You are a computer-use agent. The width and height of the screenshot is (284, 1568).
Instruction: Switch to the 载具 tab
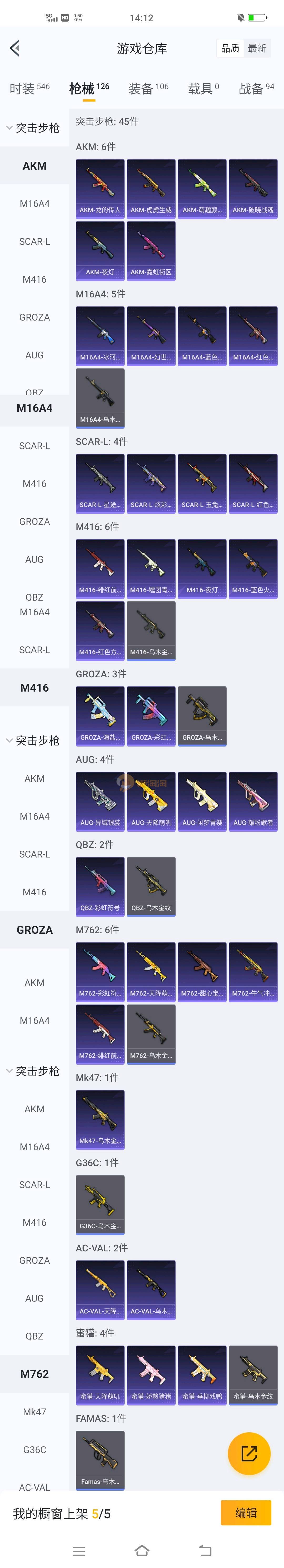click(203, 89)
